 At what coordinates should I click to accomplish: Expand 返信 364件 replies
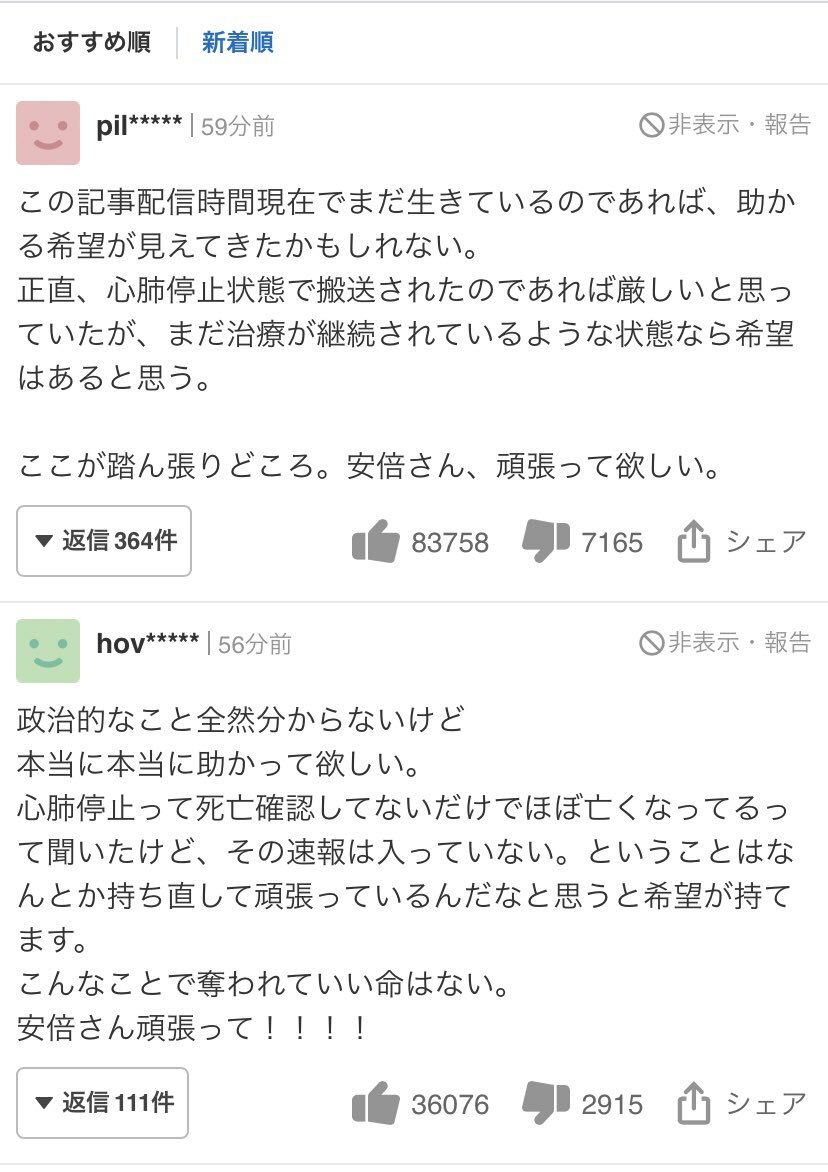[x=104, y=541]
